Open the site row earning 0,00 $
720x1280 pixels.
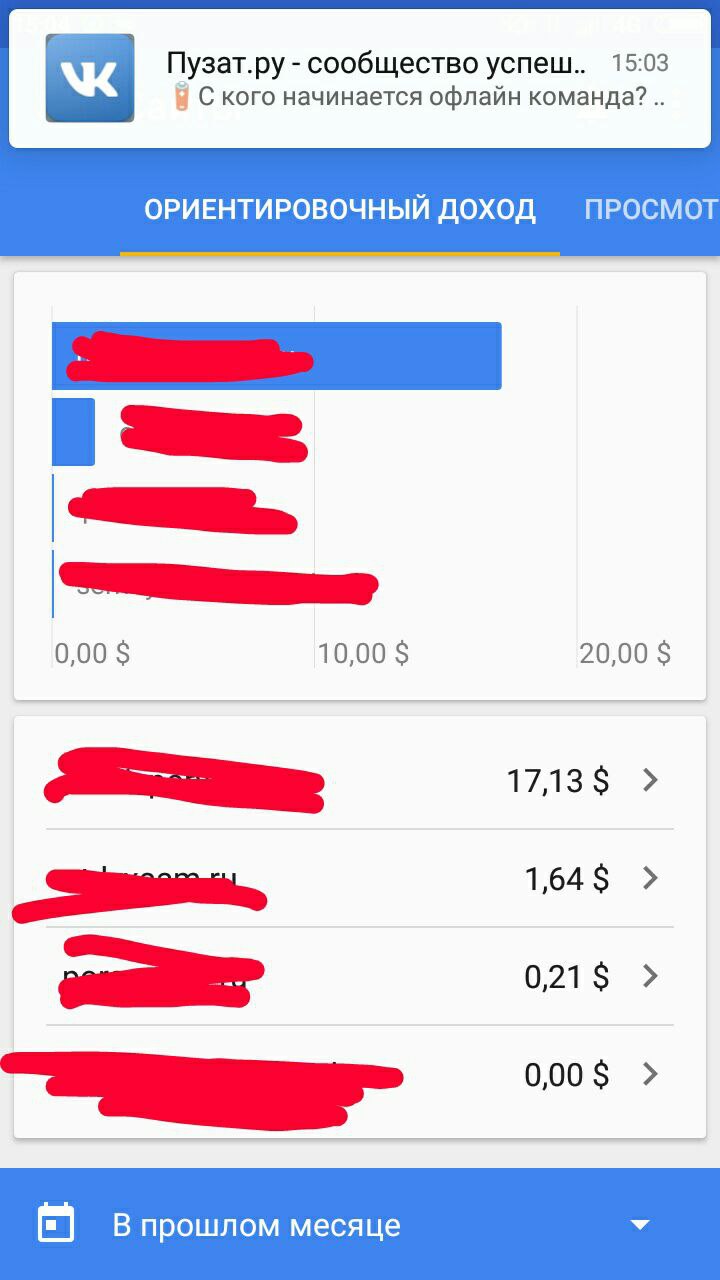click(x=360, y=1074)
